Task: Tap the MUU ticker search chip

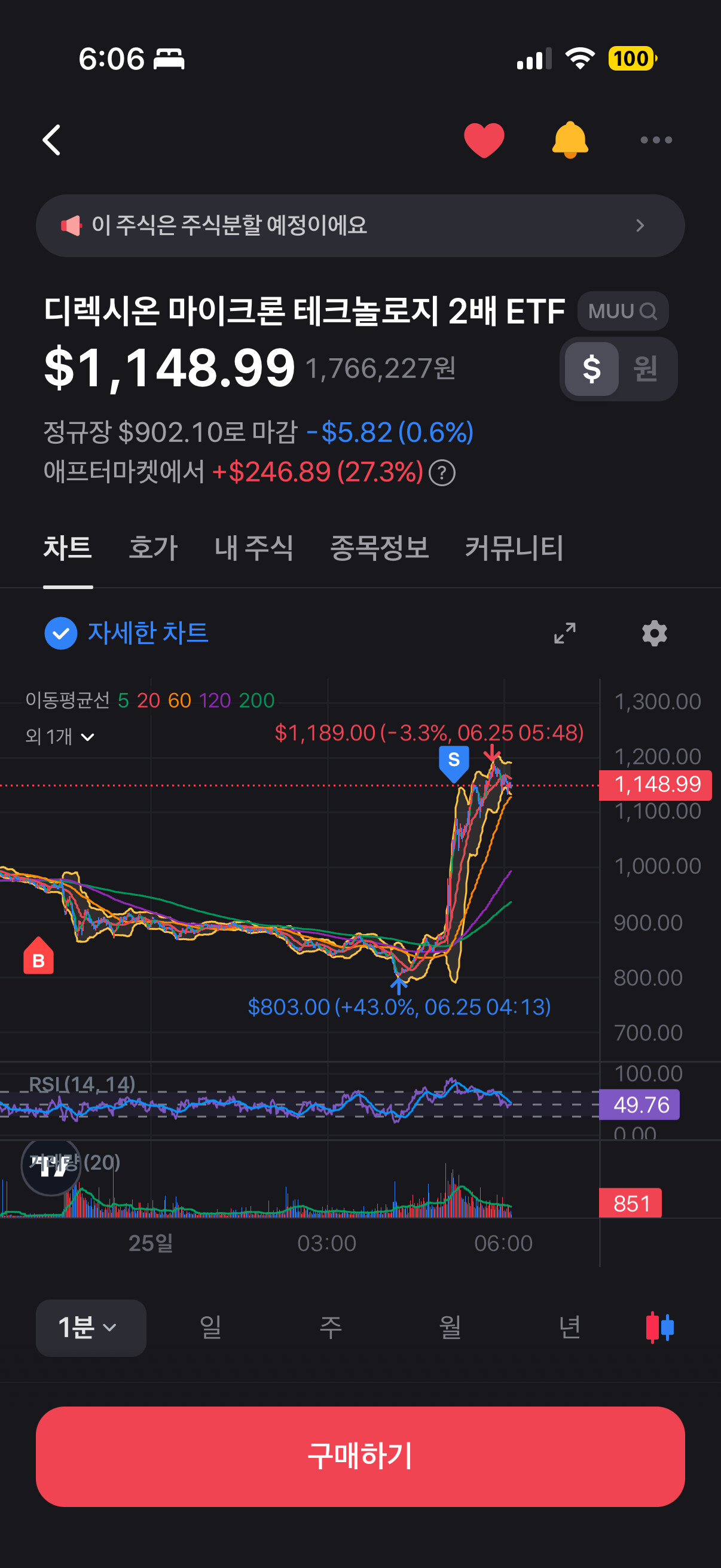Action: (622, 311)
